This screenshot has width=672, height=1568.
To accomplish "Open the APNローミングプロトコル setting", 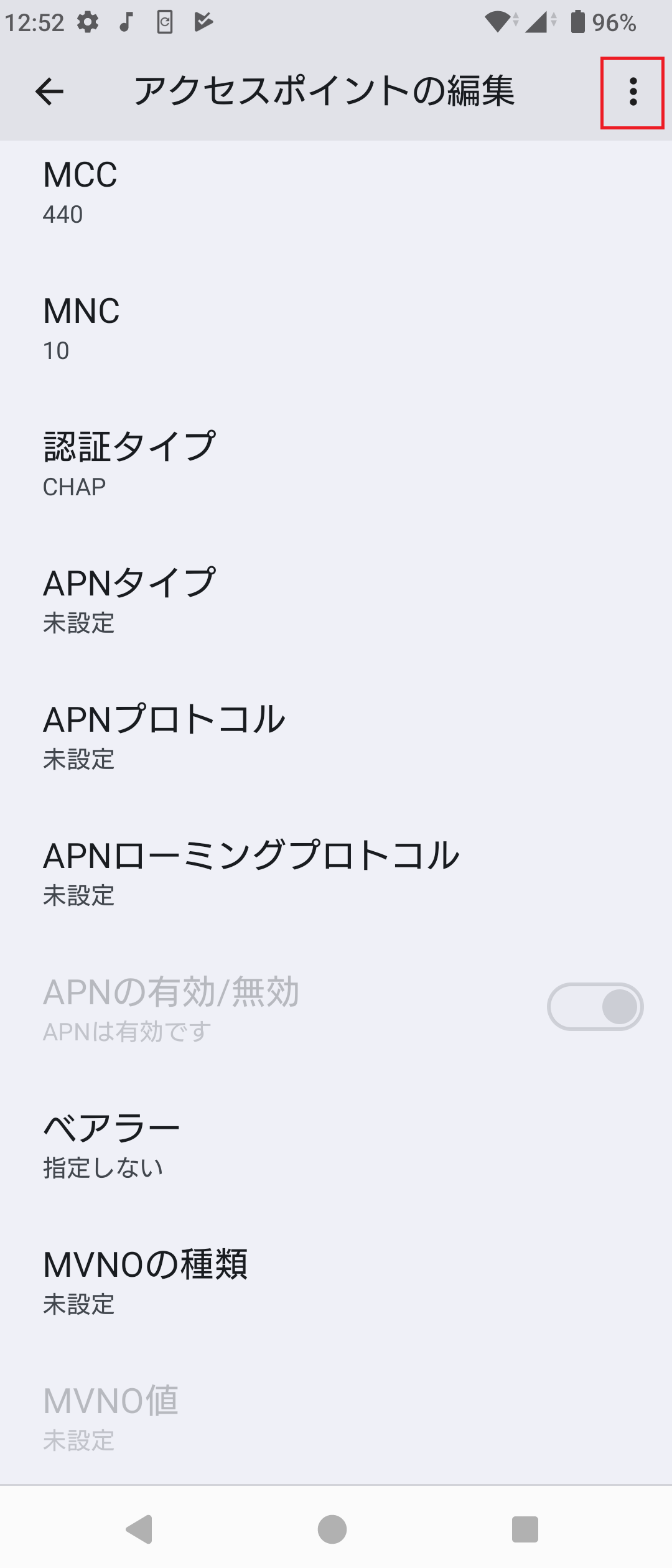I will coord(336,871).
